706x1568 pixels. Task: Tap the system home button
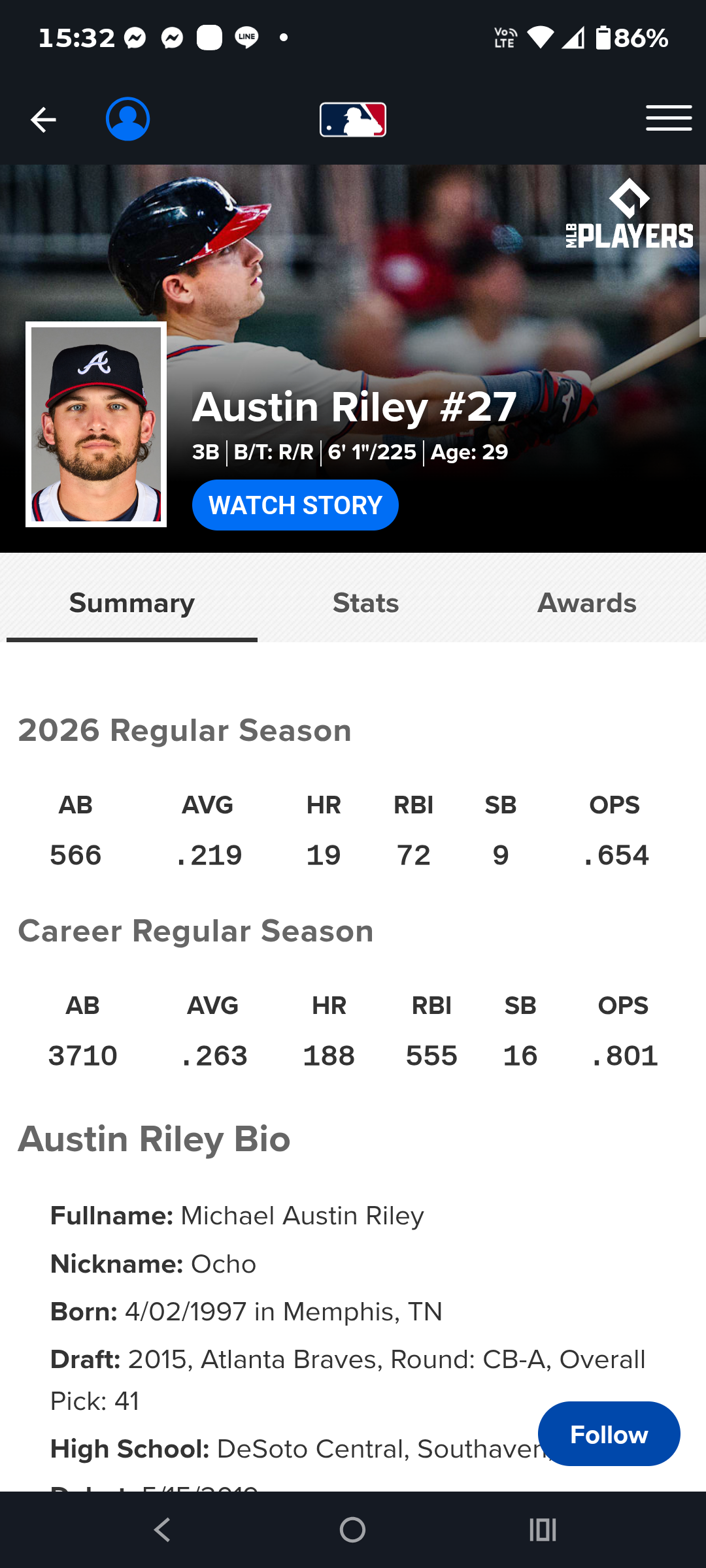[x=353, y=1529]
